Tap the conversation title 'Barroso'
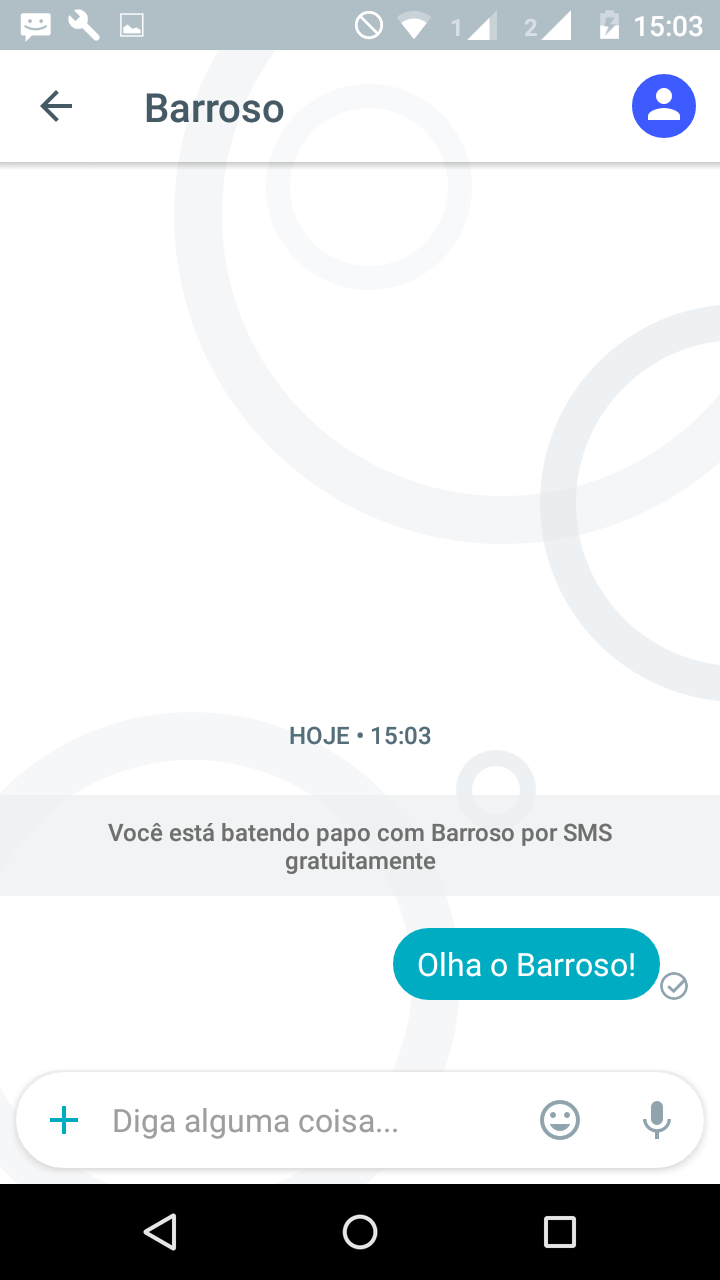The width and height of the screenshot is (720, 1280). tap(213, 106)
